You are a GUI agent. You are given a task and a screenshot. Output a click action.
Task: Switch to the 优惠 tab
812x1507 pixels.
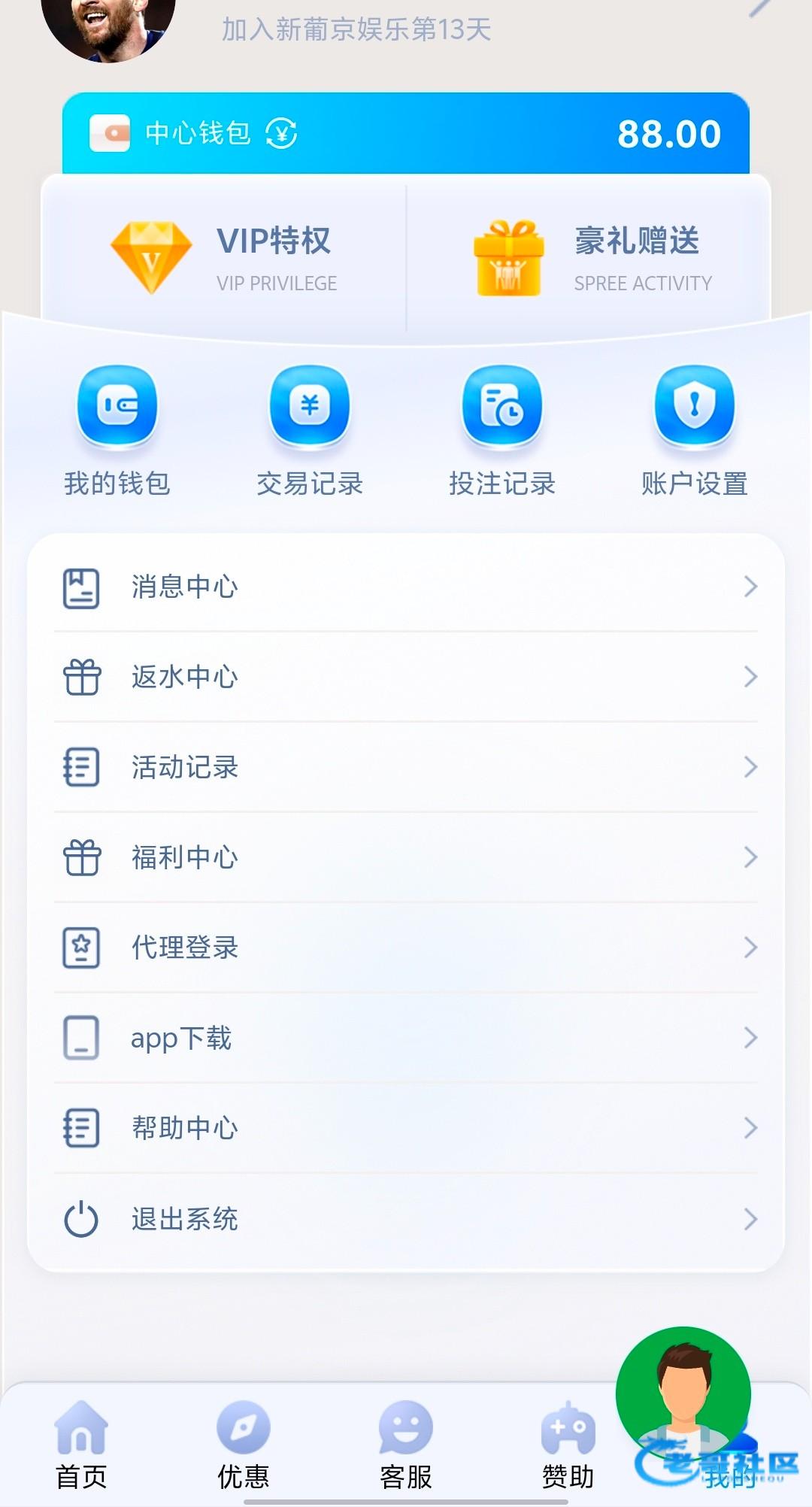click(244, 1445)
